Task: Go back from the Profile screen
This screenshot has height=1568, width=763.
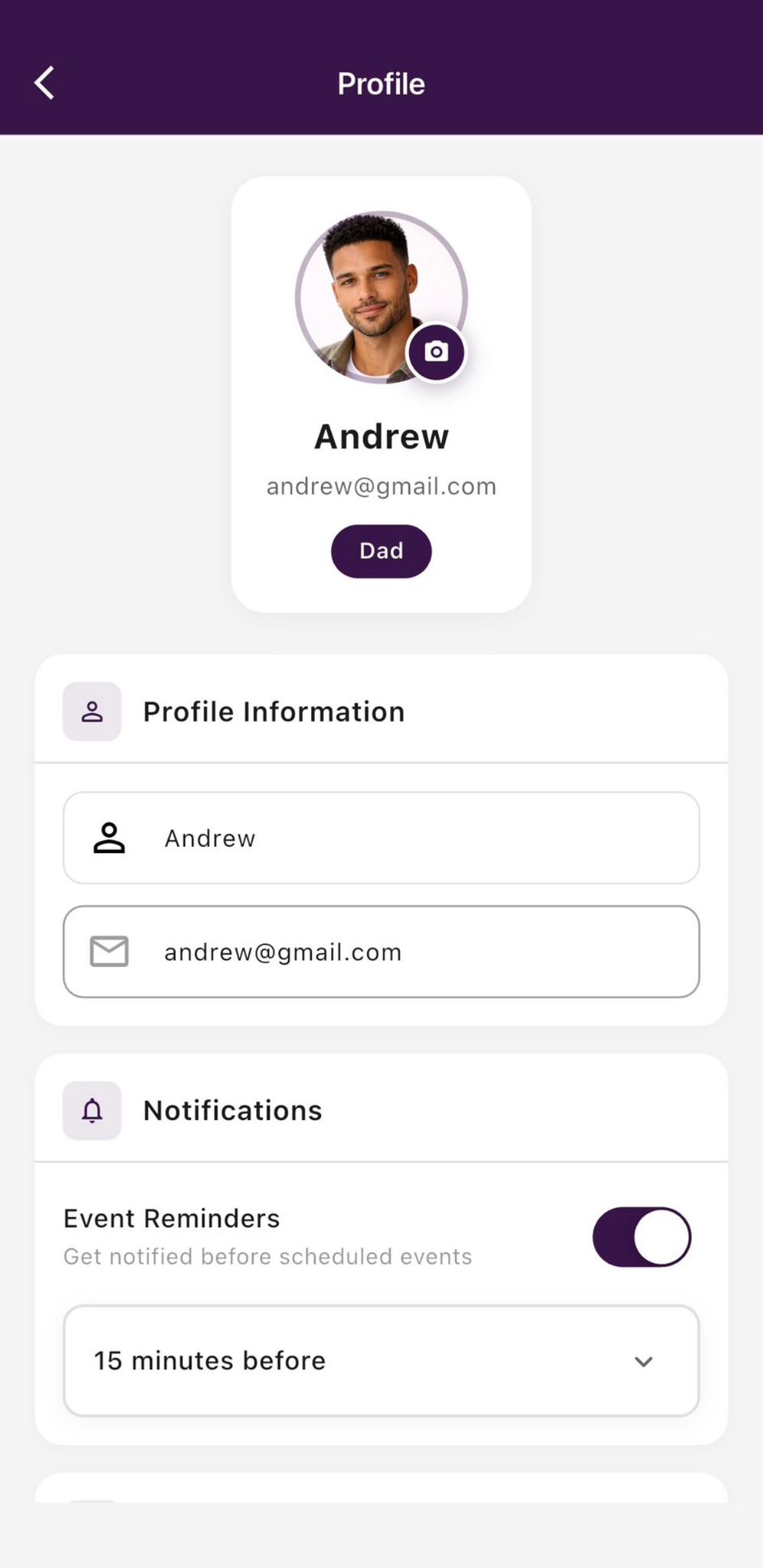Action: point(44,83)
